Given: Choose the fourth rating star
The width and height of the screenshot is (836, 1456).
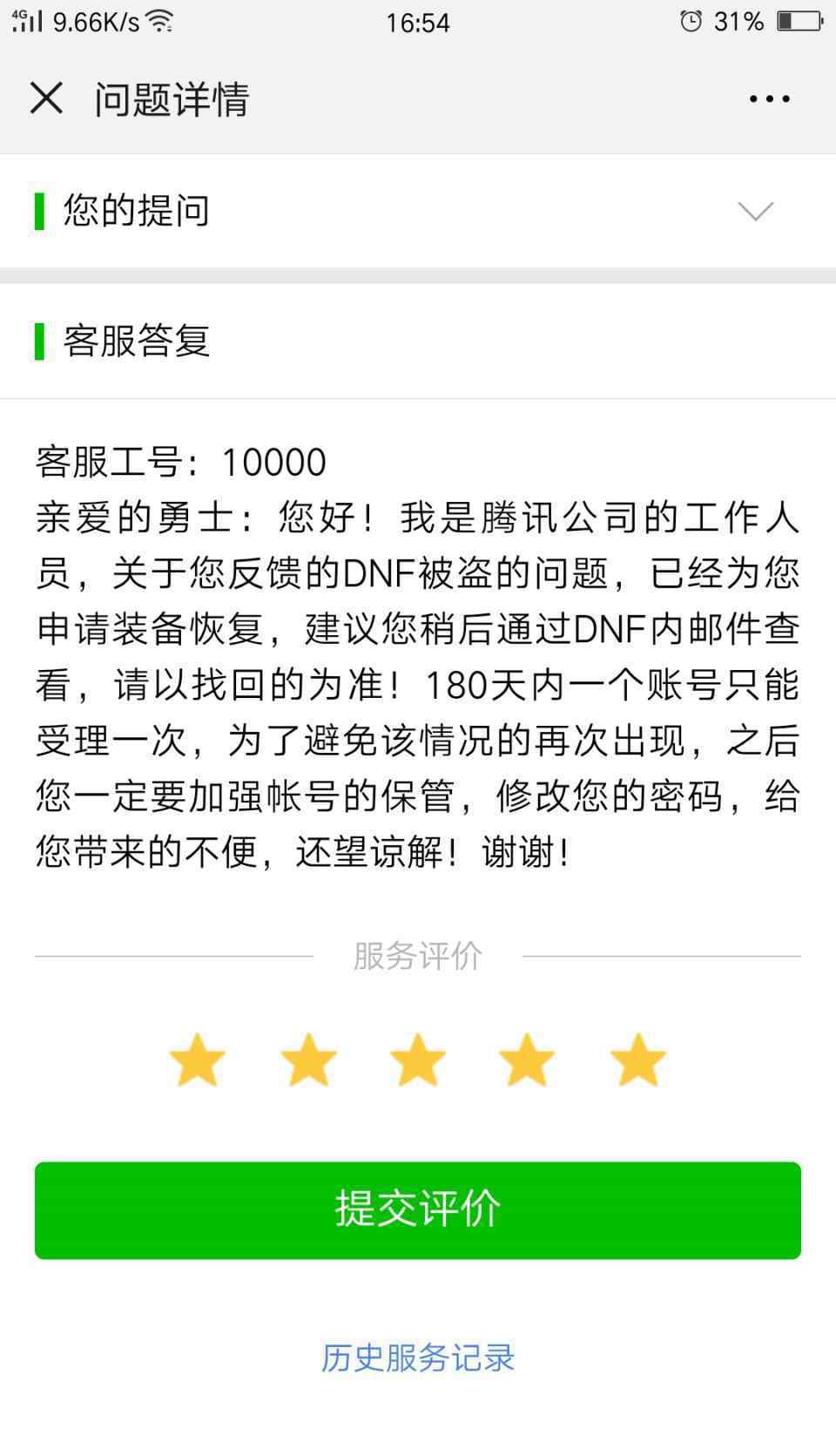Looking at the screenshot, I should click(x=527, y=1060).
